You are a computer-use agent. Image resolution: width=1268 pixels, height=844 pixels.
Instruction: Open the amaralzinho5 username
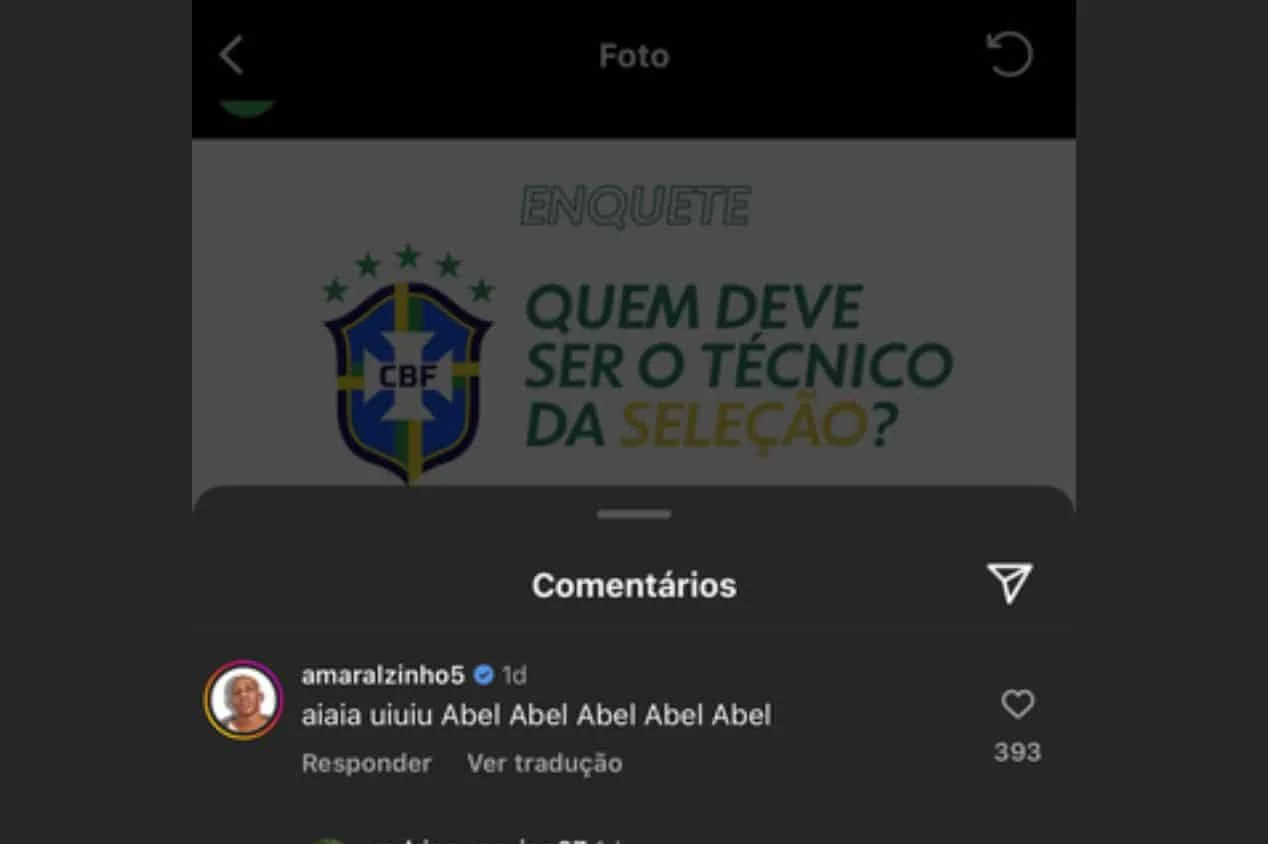point(383,675)
